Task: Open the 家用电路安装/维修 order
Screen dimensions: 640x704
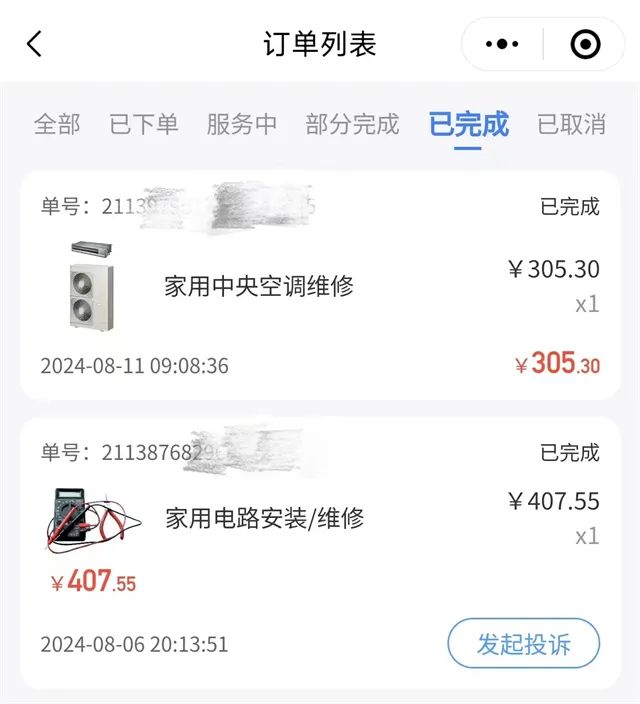Action: coord(265,518)
